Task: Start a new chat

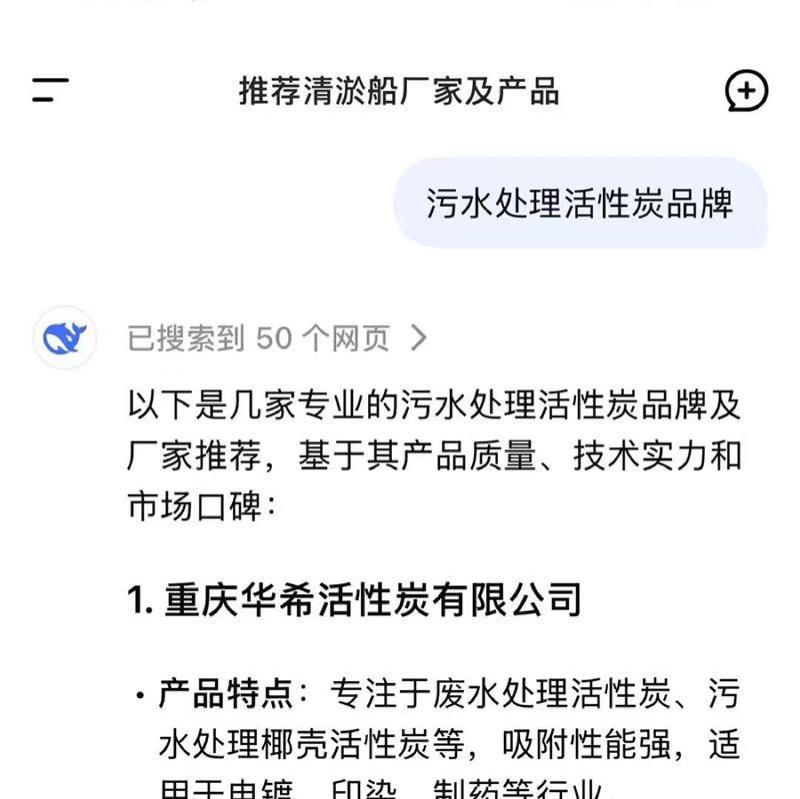Action: coord(746,91)
